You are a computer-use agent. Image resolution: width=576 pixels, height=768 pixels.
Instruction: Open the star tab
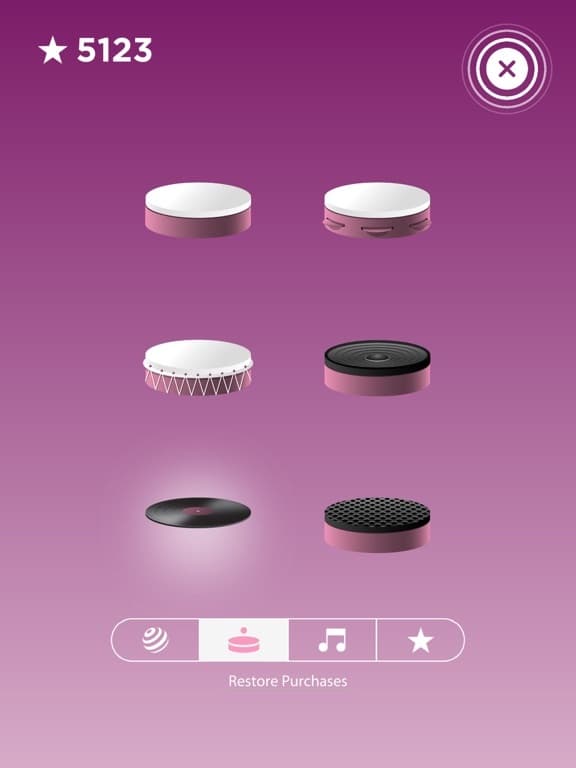[421, 640]
